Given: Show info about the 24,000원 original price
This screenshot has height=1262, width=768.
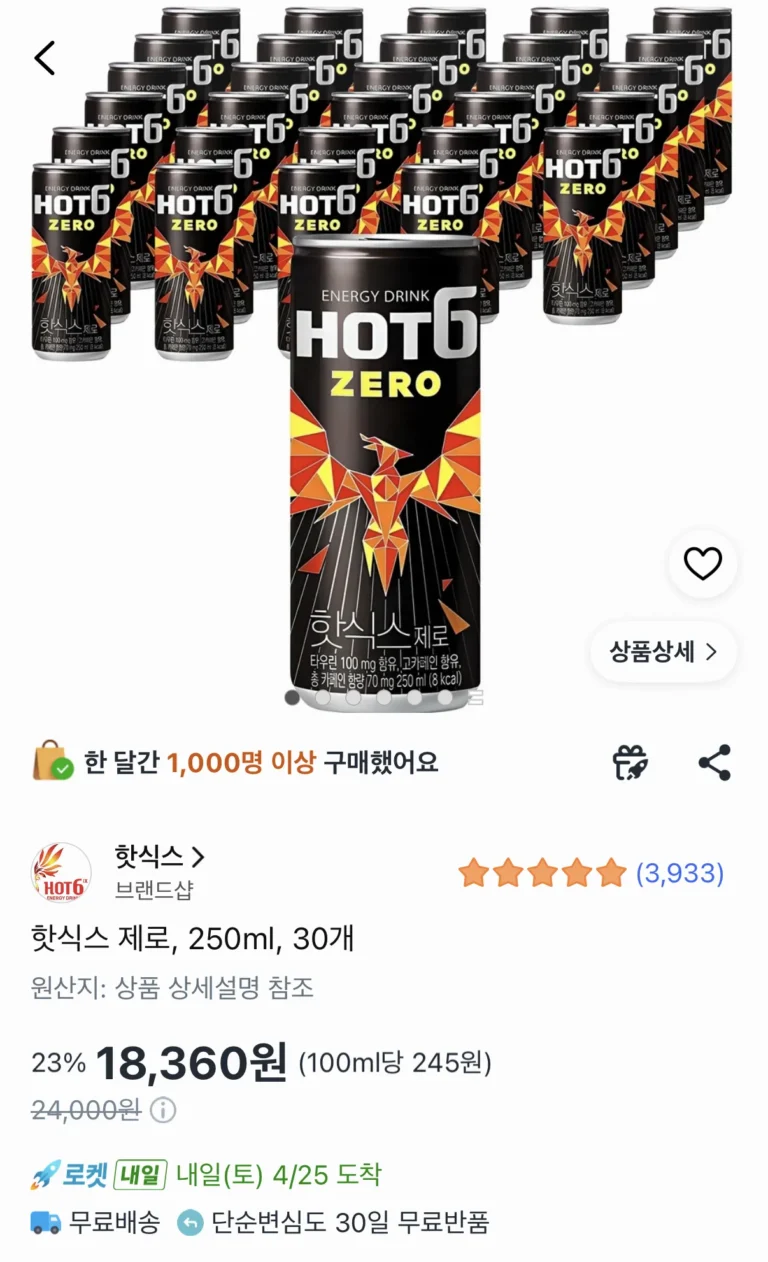Looking at the screenshot, I should pos(163,1110).
